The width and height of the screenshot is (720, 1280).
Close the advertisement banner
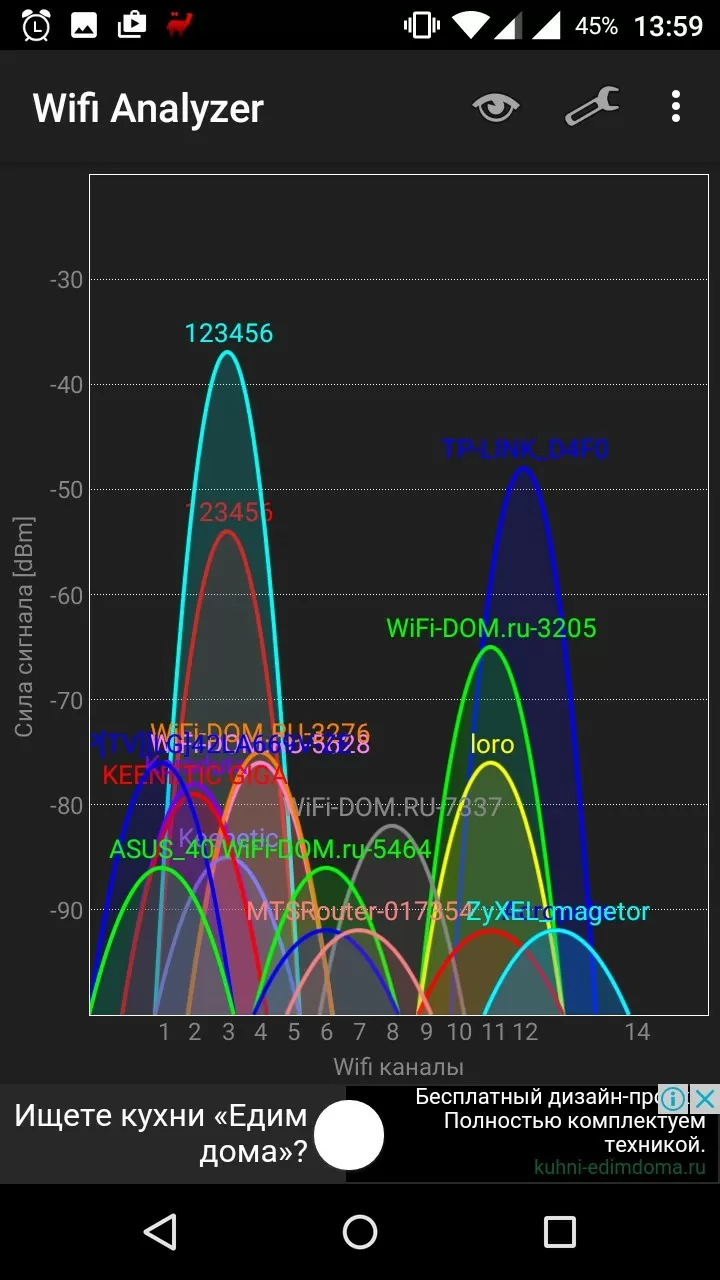pyautogui.click(x=705, y=1099)
